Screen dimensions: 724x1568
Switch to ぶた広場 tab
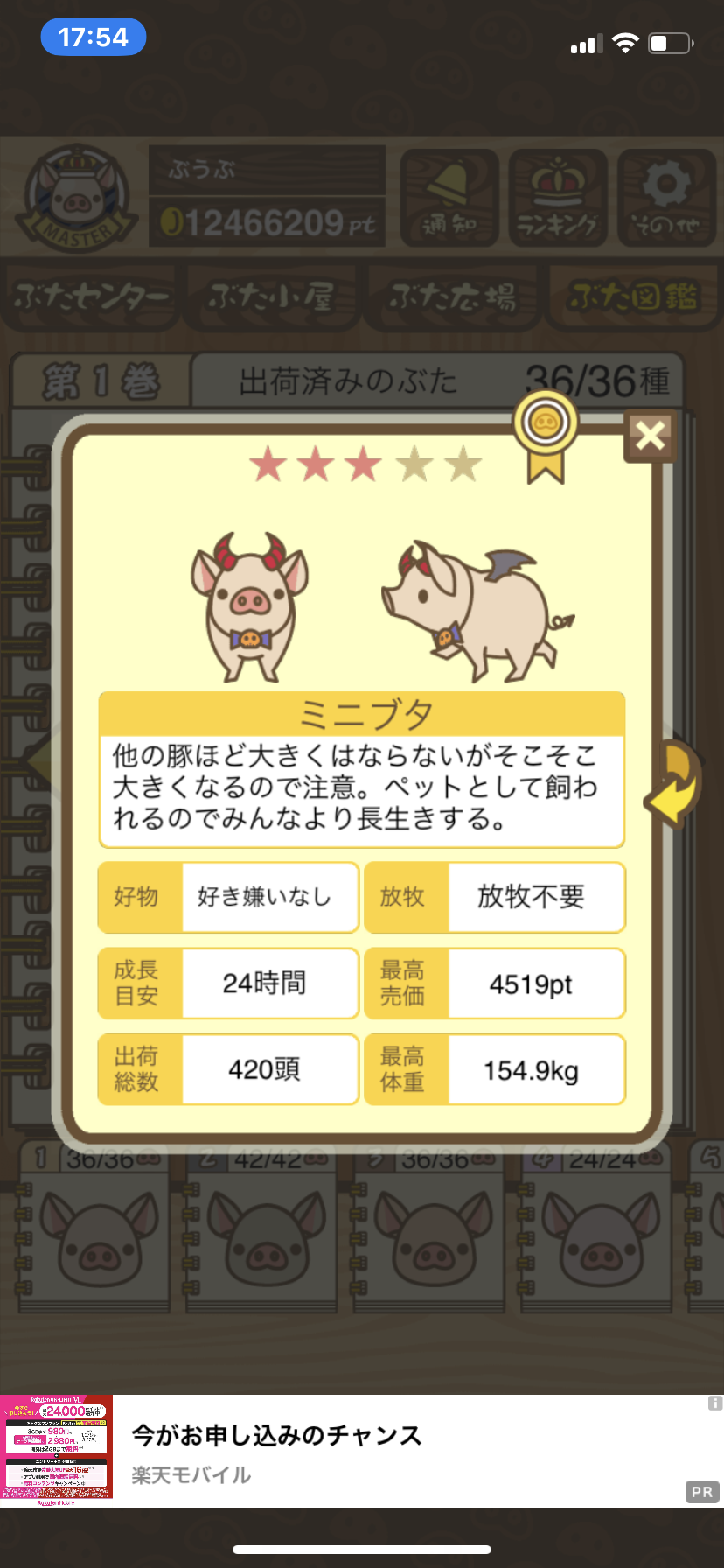(x=452, y=297)
